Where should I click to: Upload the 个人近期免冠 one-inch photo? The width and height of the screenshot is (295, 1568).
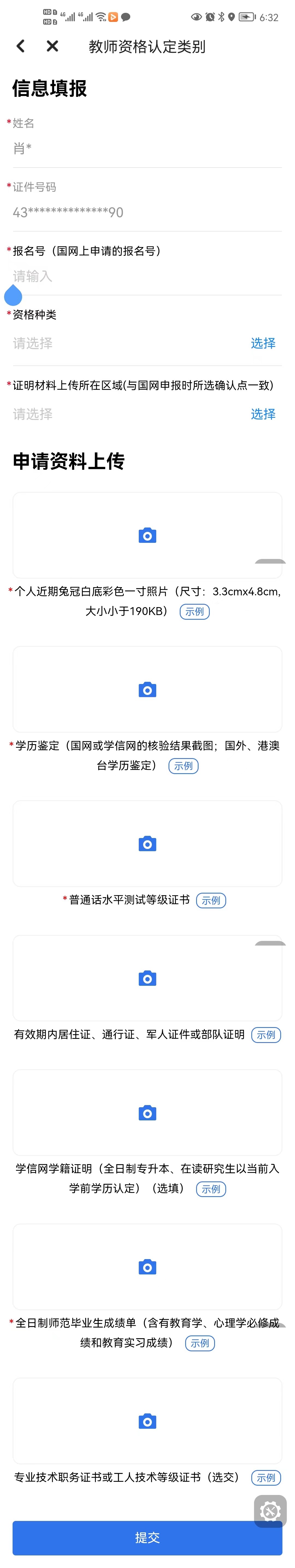(147, 536)
